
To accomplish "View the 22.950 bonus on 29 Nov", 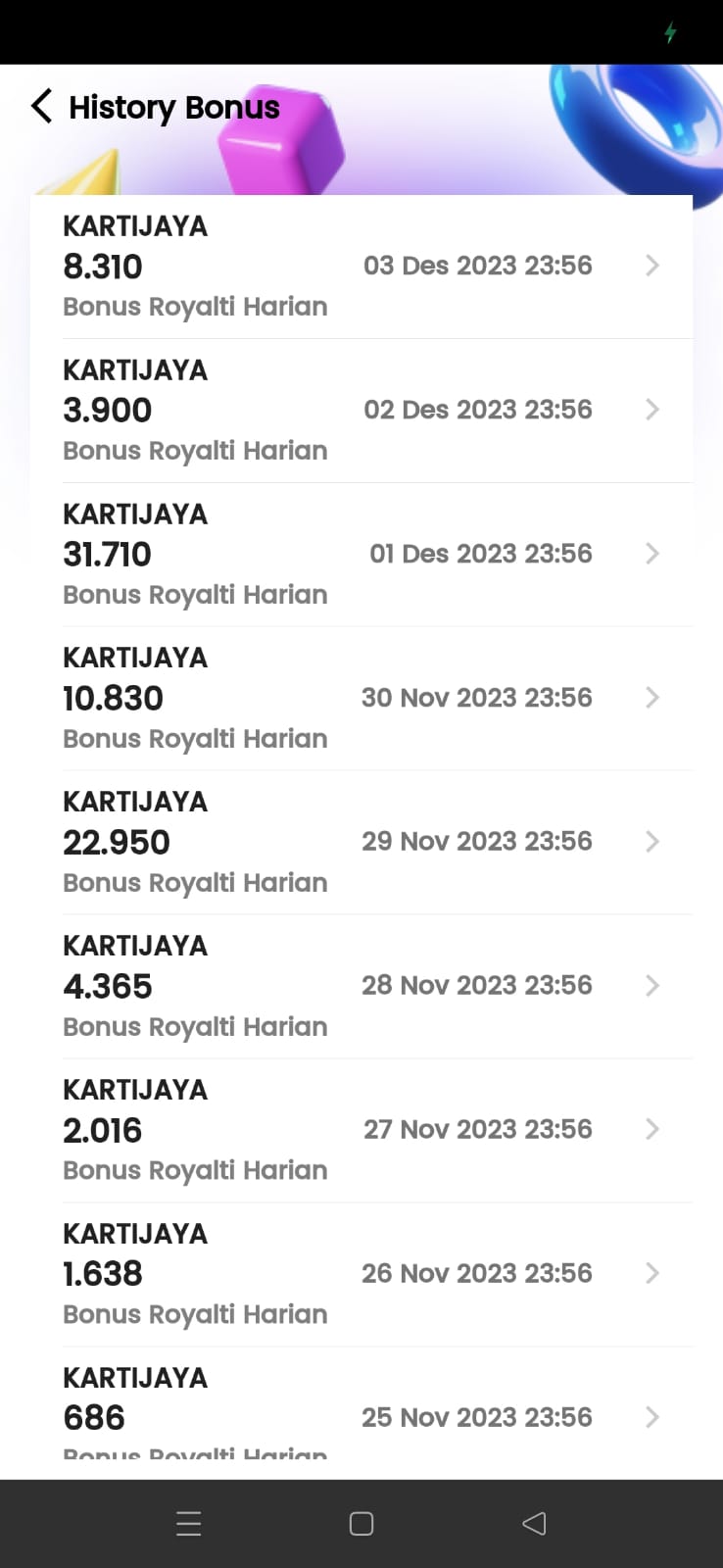I will [x=362, y=842].
